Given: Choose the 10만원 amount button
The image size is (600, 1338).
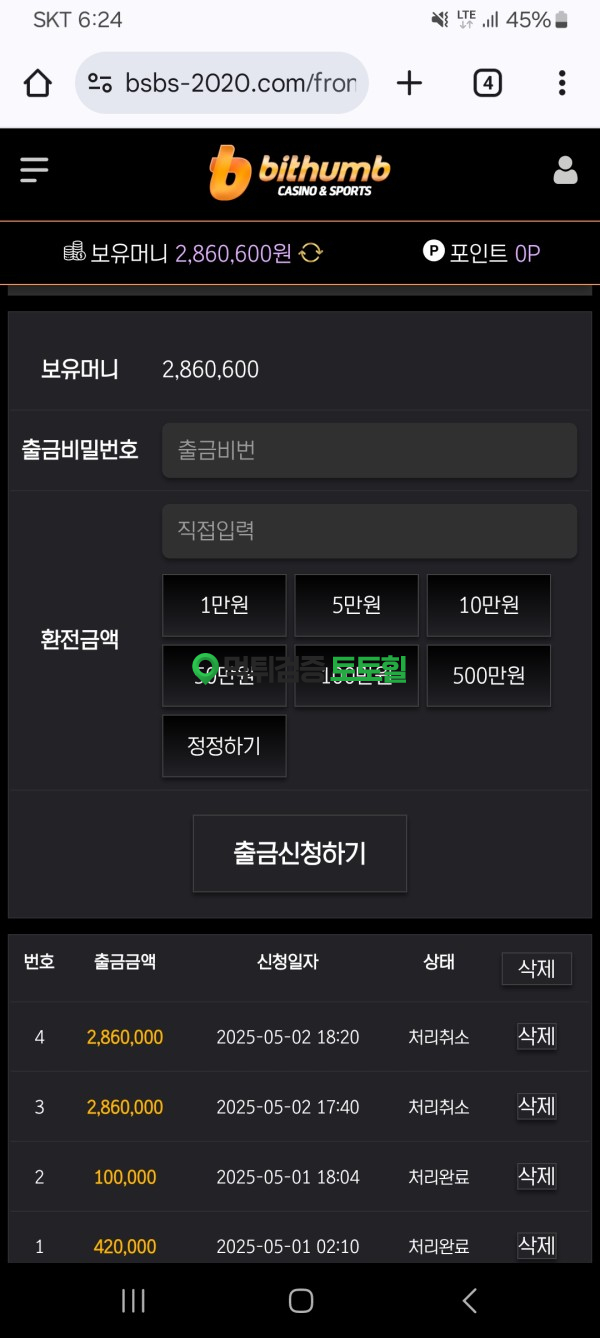Looking at the screenshot, I should coord(488,605).
